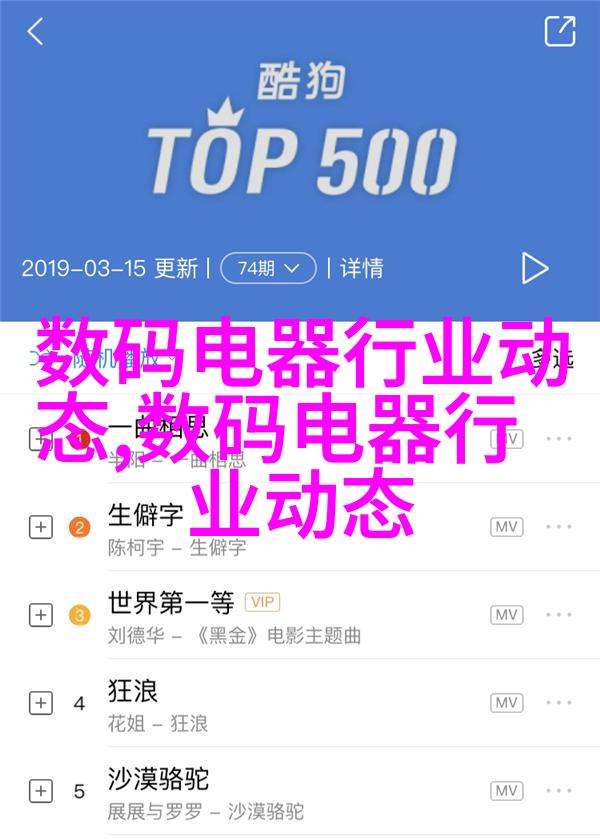Image resolution: width=600 pixels, height=839 pixels.
Task: Watch the MV for 狂浪
Action: (507, 703)
